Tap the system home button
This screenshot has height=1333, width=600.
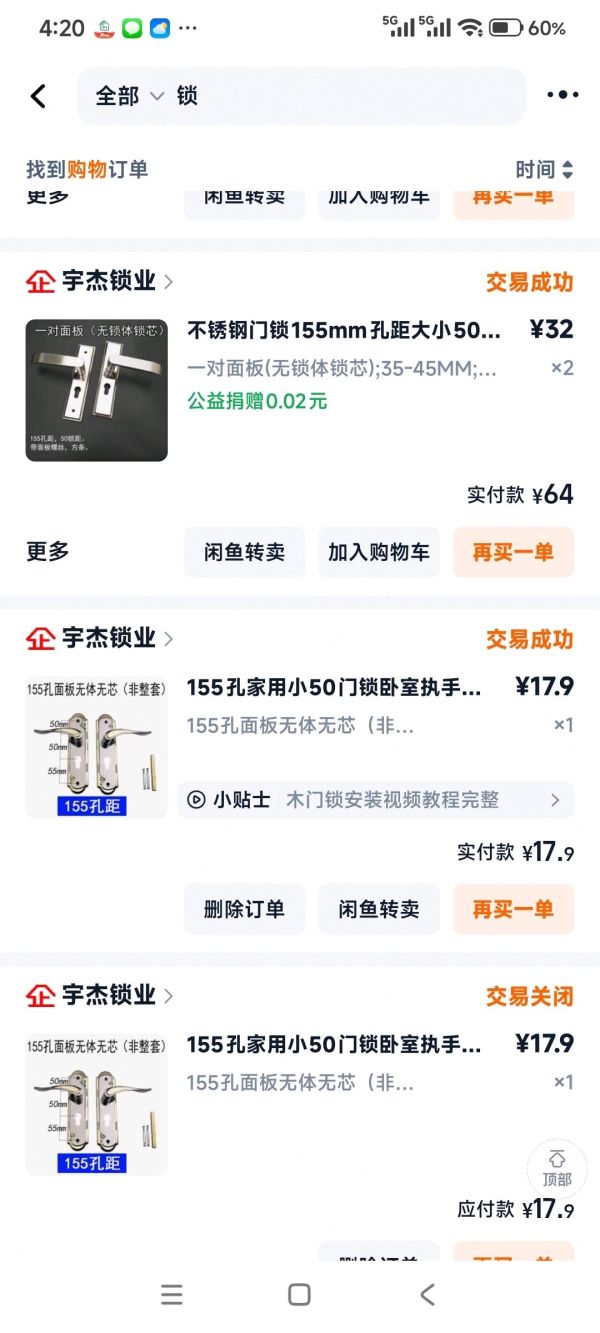pyautogui.click(x=299, y=1294)
